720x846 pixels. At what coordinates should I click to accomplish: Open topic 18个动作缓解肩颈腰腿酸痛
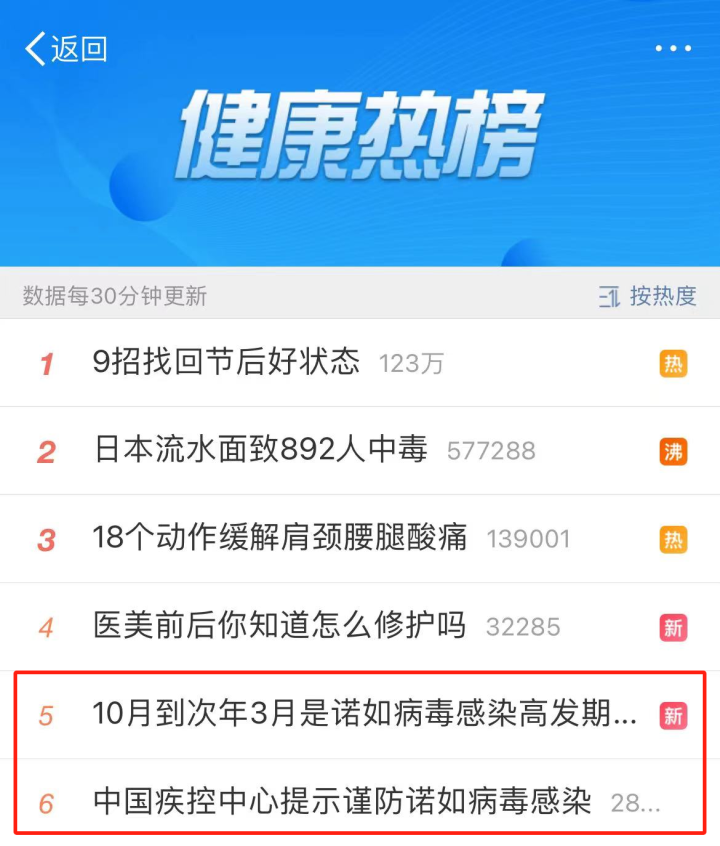click(x=279, y=538)
